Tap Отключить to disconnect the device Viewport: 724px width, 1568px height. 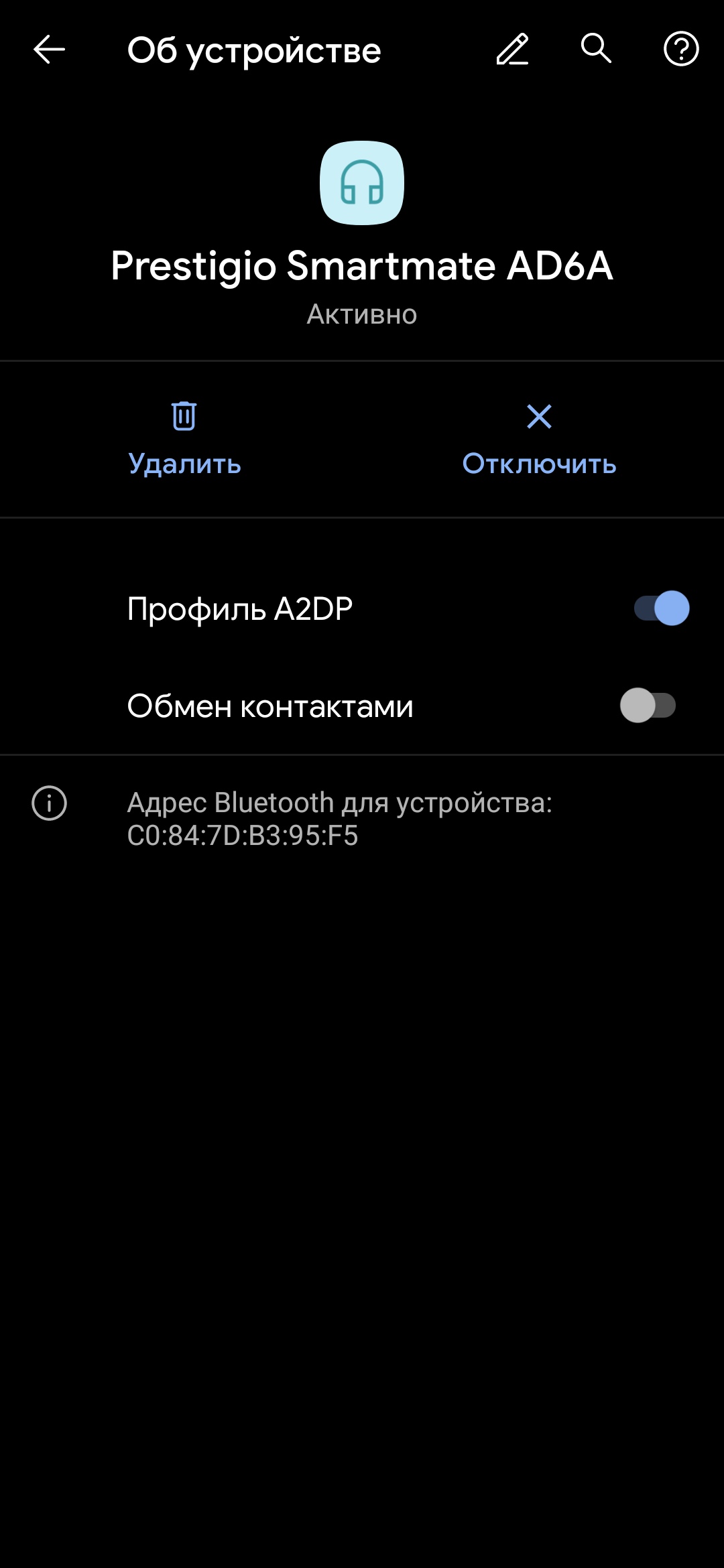(539, 438)
